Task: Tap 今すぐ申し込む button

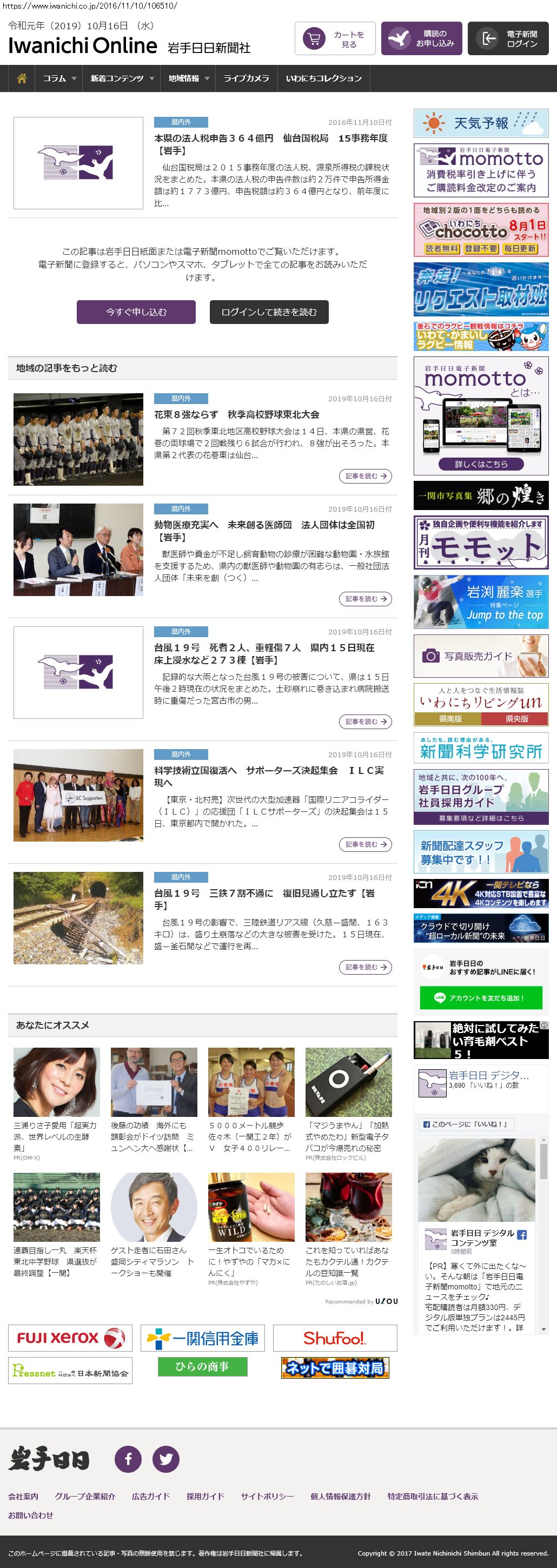Action: tap(136, 312)
